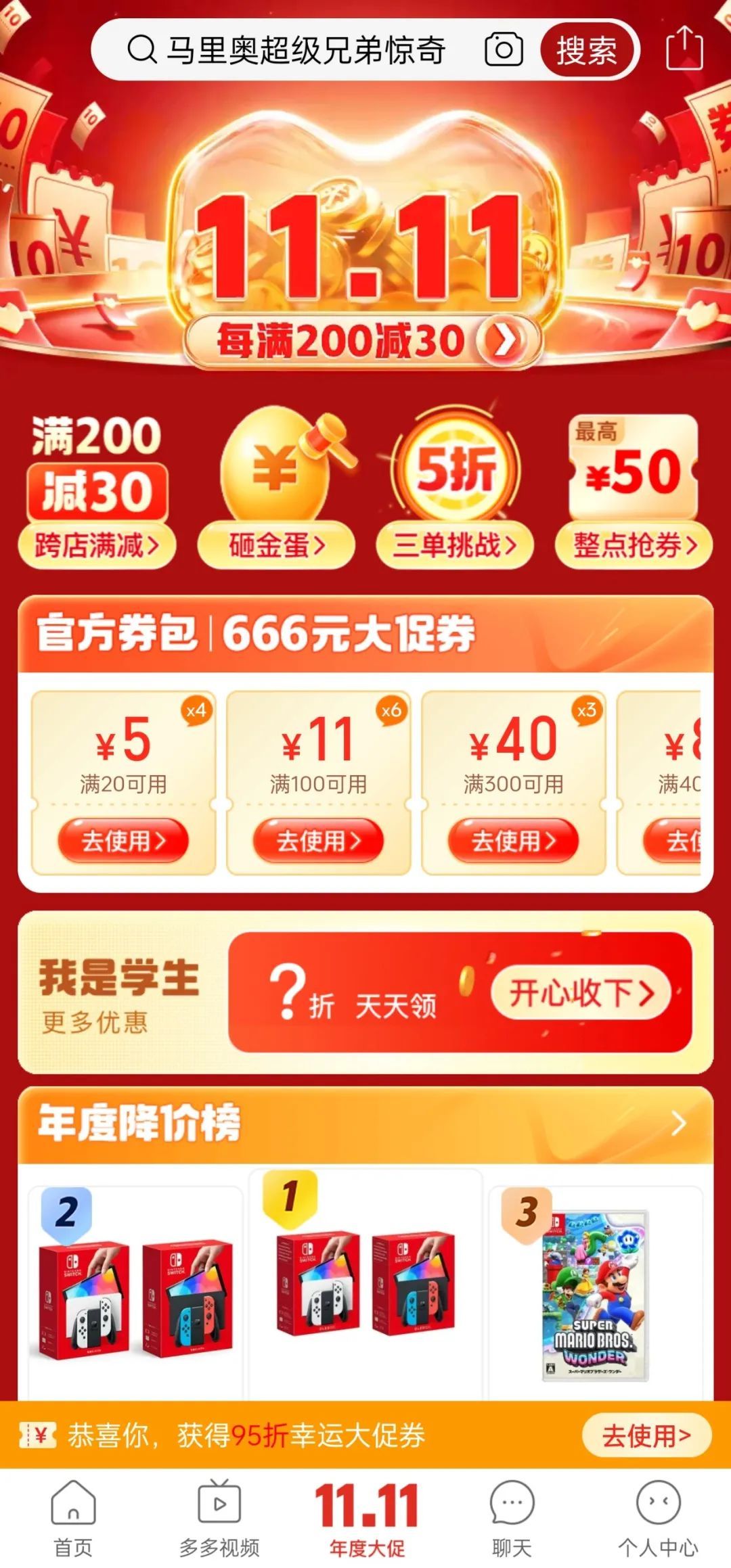Use the ¥5 满20可用 coupon
731x1568 pixels.
pyautogui.click(x=123, y=841)
